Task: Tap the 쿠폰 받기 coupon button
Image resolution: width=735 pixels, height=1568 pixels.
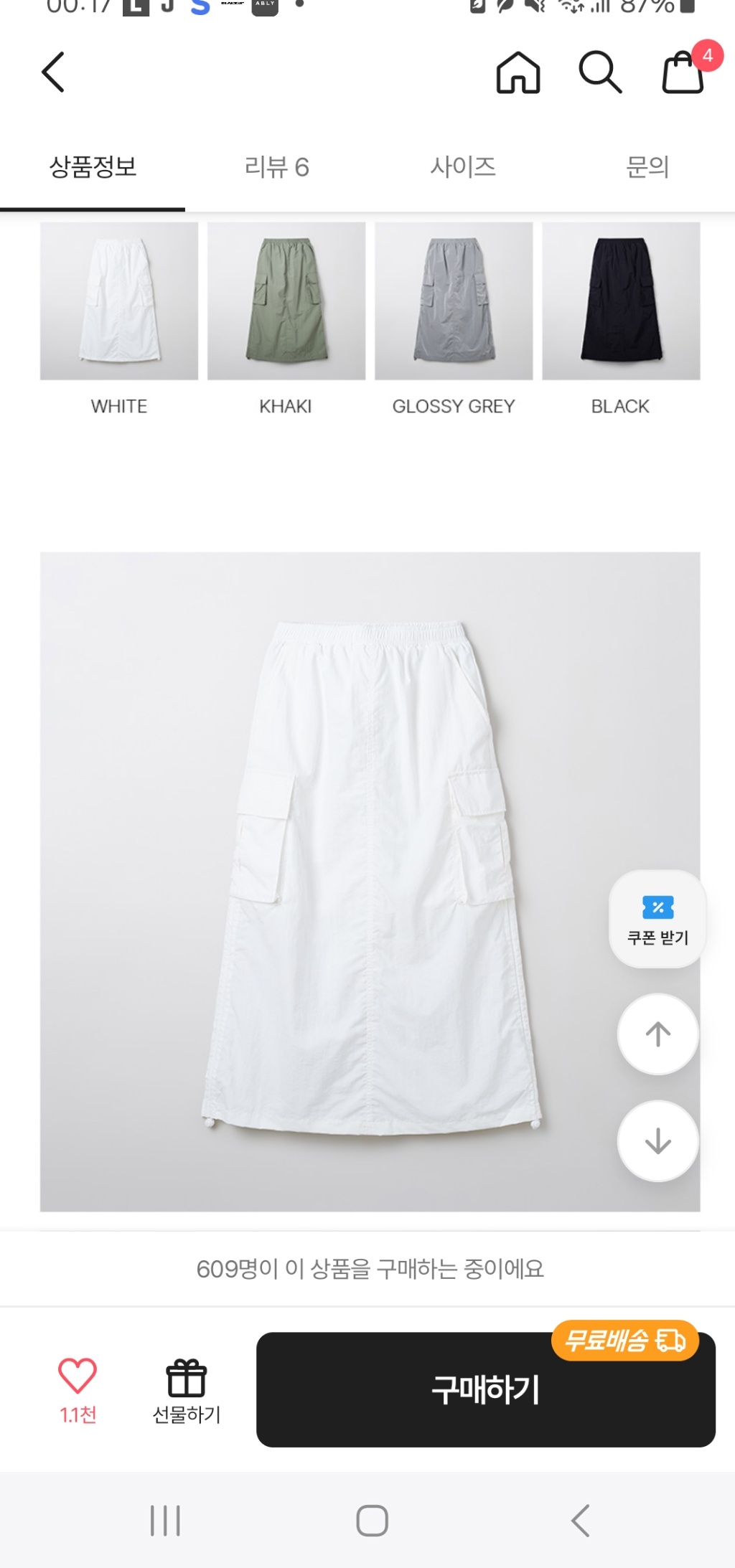Action: (657, 919)
